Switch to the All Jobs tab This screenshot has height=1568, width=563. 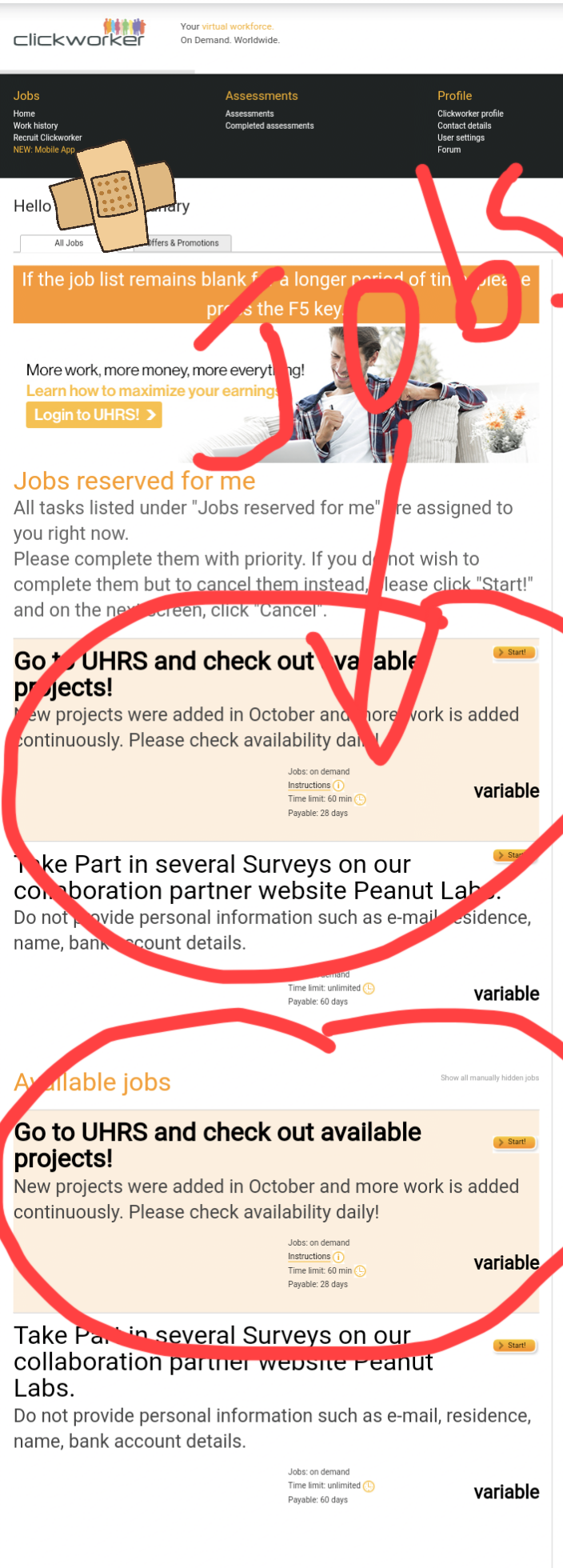69,242
